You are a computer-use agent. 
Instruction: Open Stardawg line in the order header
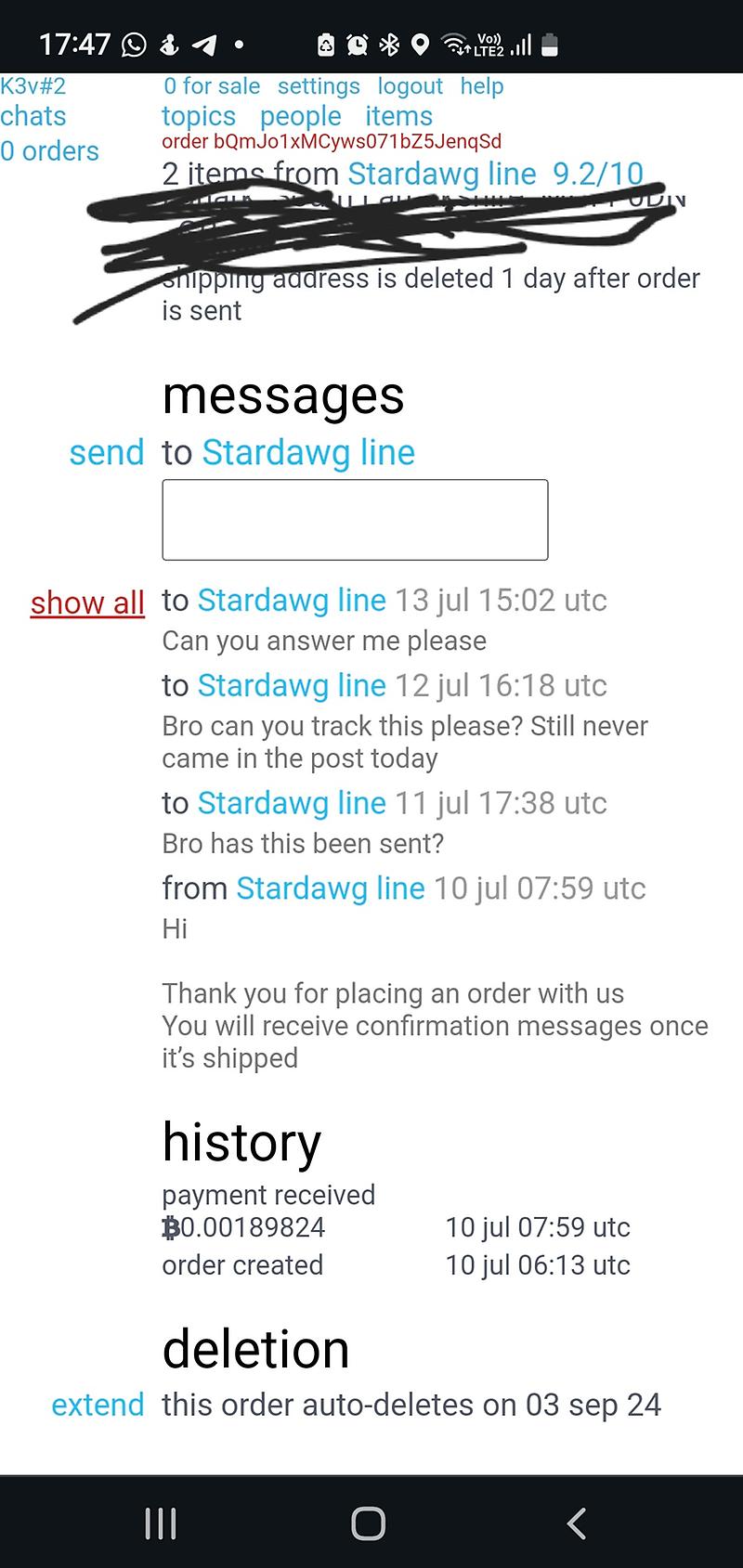[x=442, y=174]
